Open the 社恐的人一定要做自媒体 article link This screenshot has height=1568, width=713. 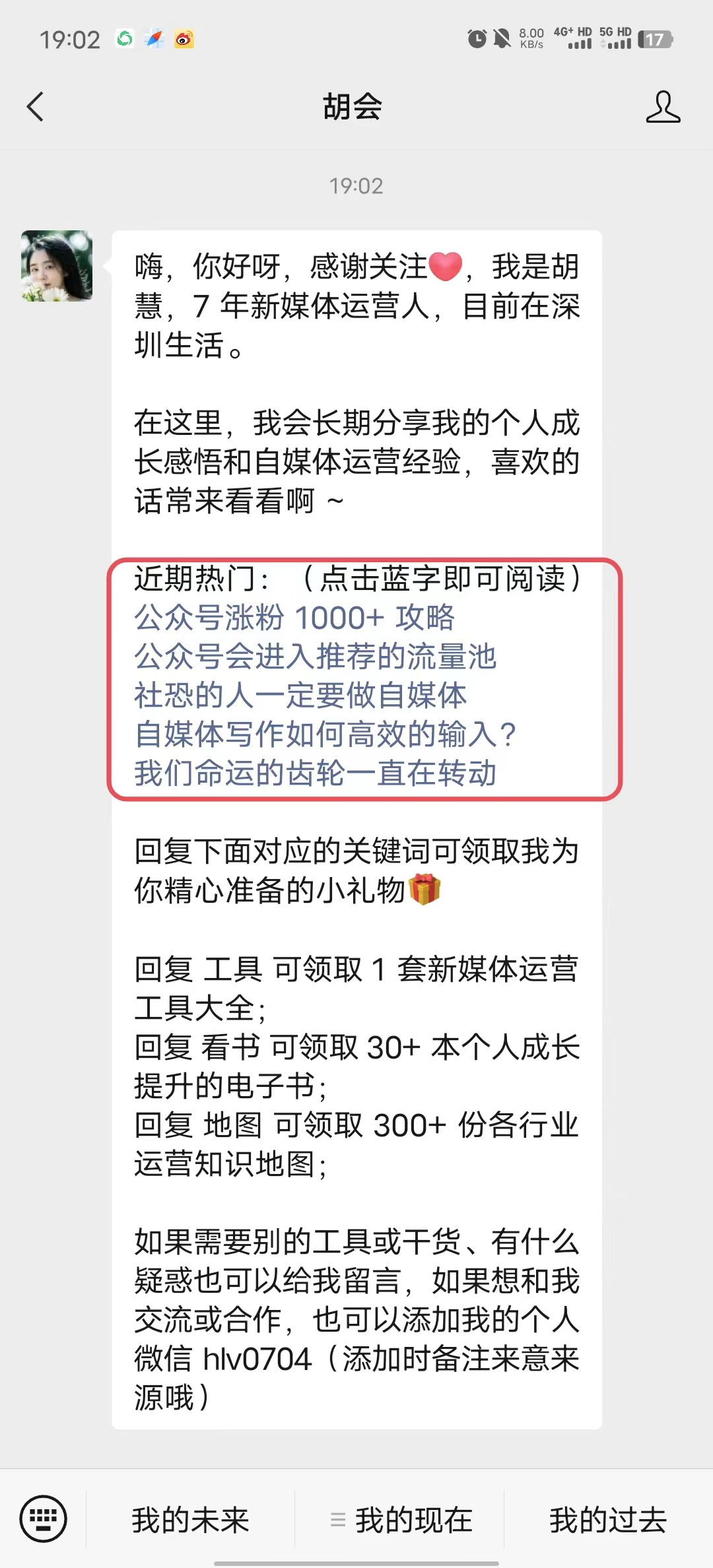pyautogui.click(x=300, y=694)
